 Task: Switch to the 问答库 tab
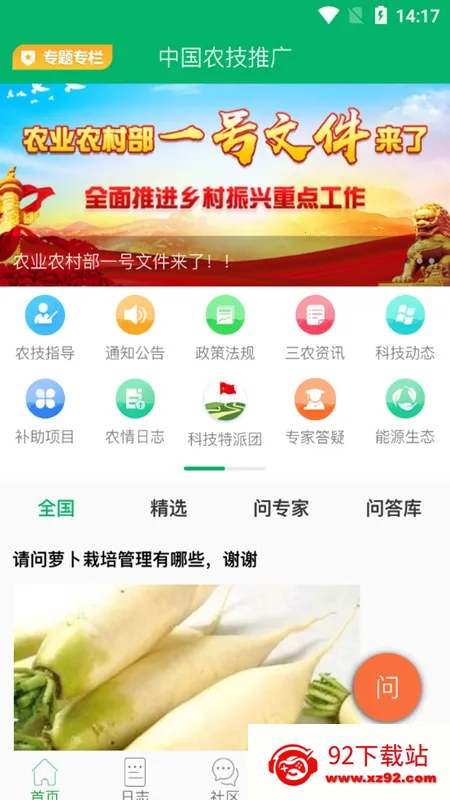pyautogui.click(x=394, y=509)
